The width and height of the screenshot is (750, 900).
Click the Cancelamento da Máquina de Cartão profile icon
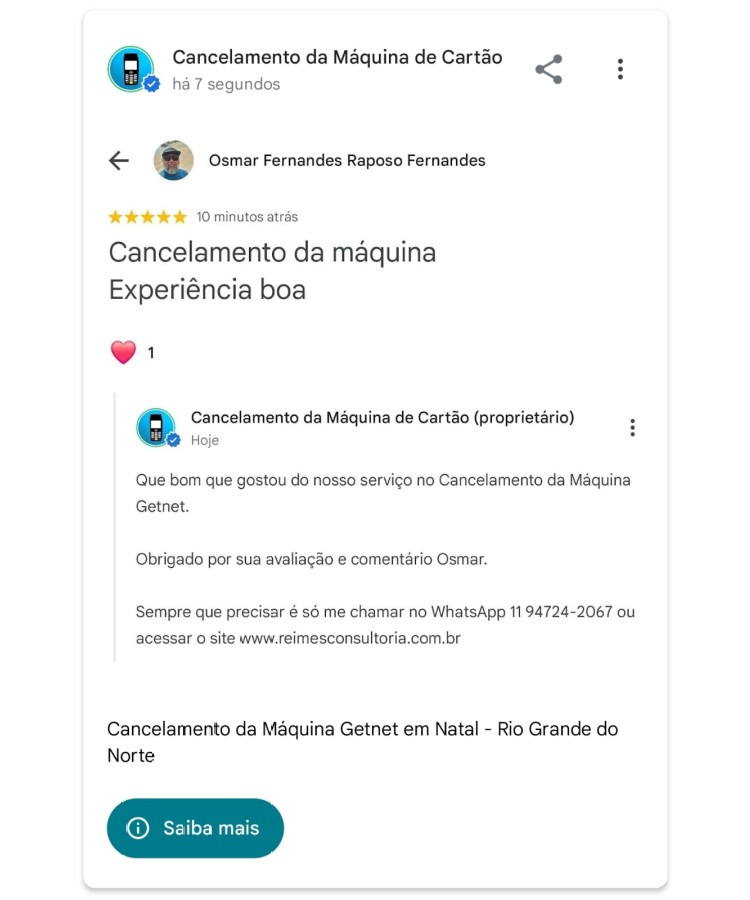point(131,69)
